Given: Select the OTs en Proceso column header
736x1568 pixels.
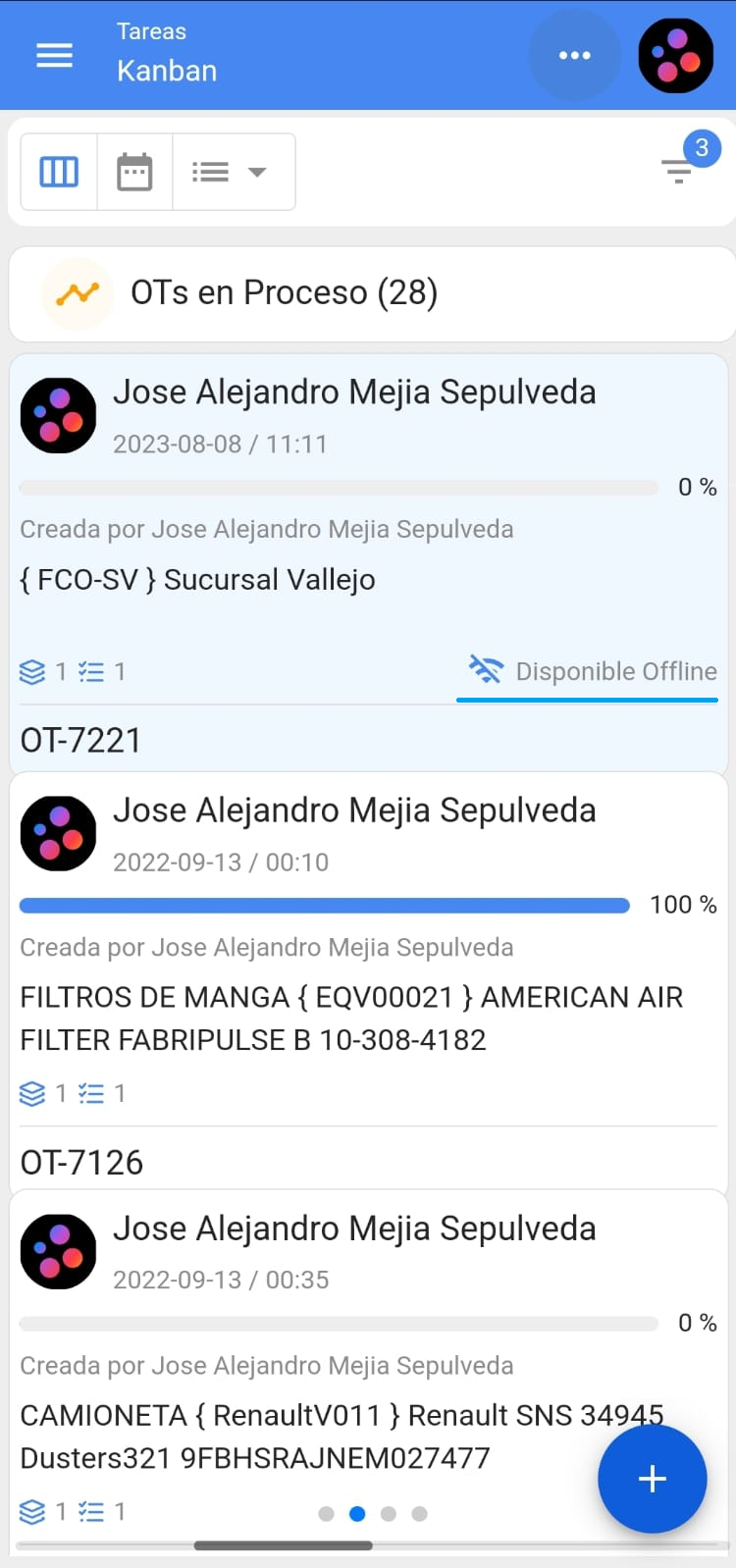Looking at the screenshot, I should pos(285,293).
